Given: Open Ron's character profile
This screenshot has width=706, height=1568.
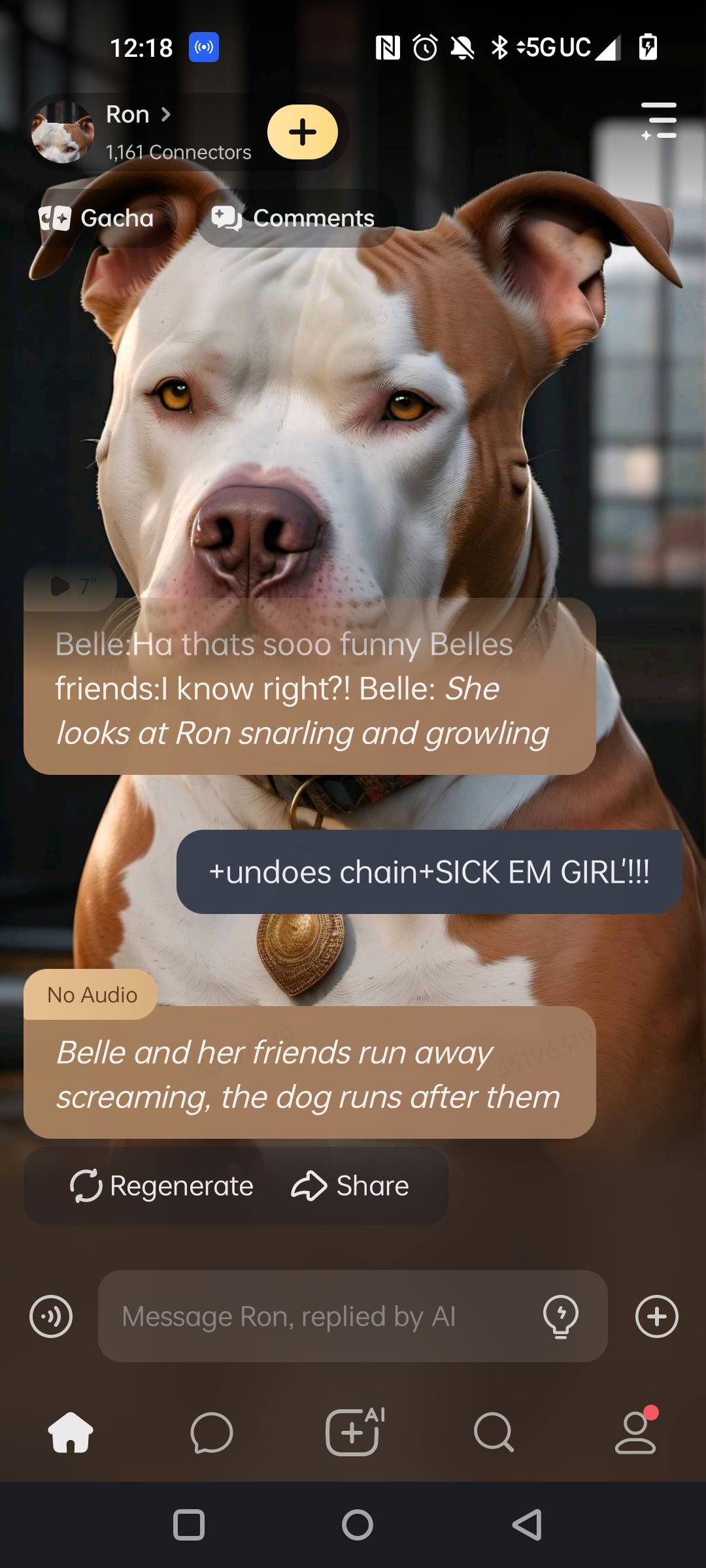Looking at the screenshot, I should coord(137,116).
